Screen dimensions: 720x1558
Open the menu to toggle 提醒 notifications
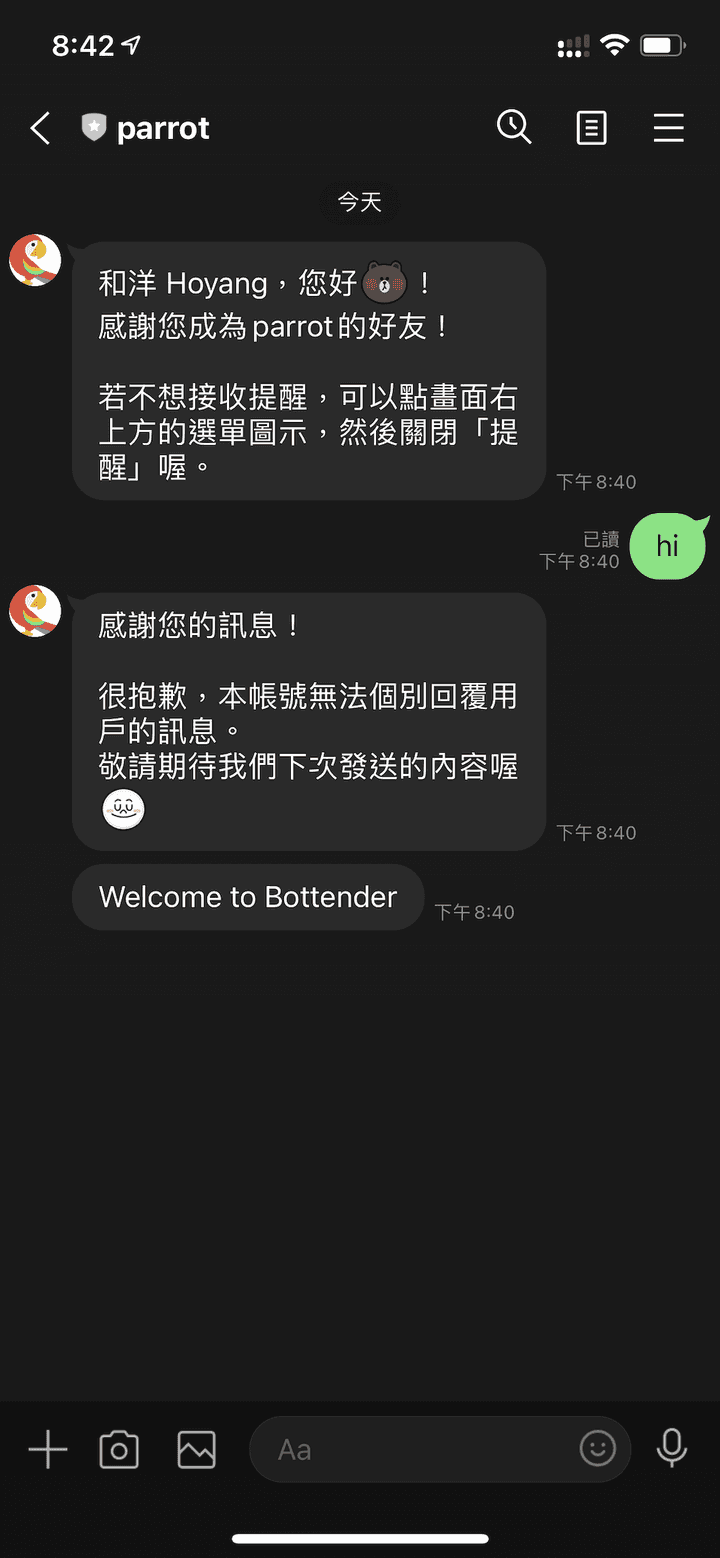[668, 127]
